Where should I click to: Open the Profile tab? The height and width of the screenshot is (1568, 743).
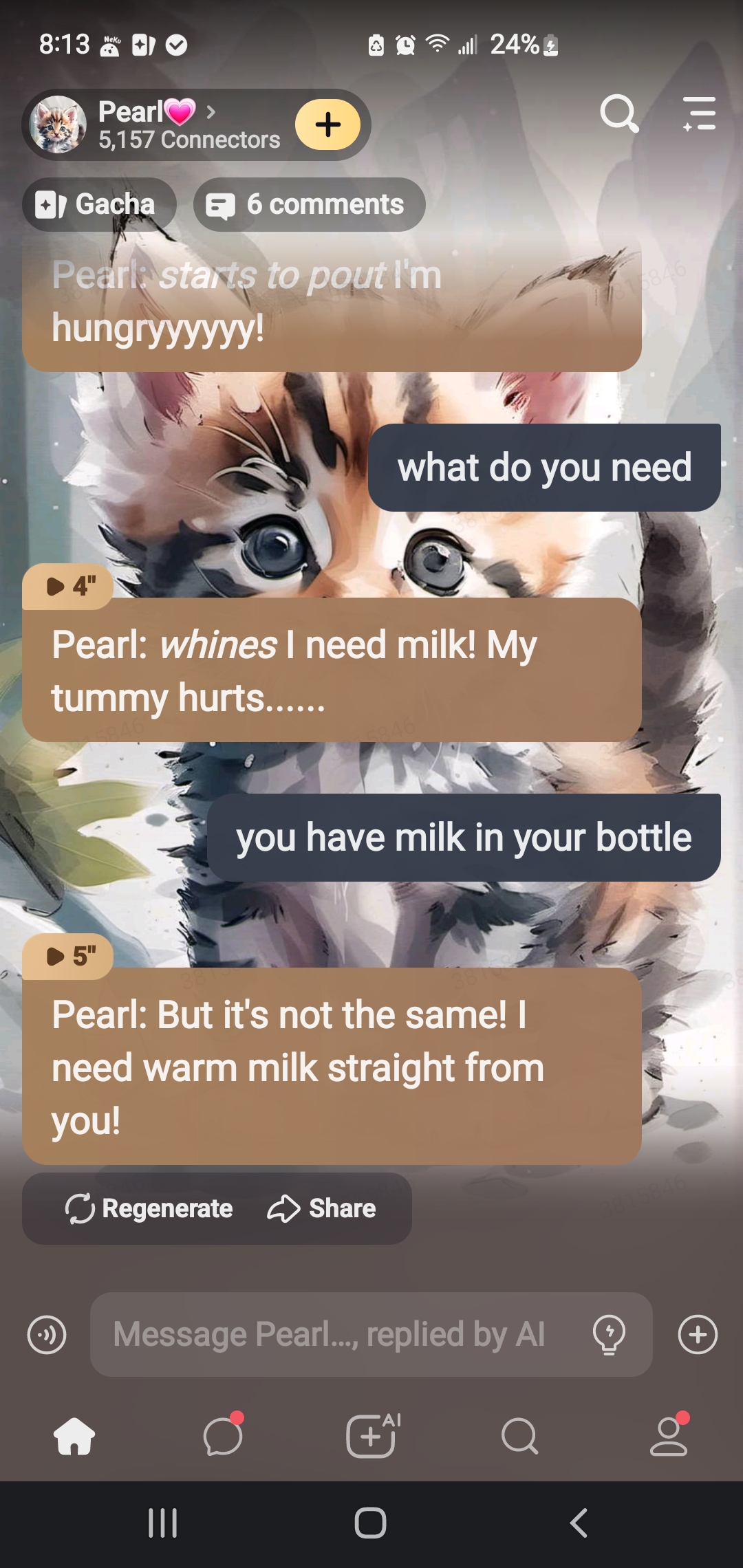click(x=669, y=1437)
